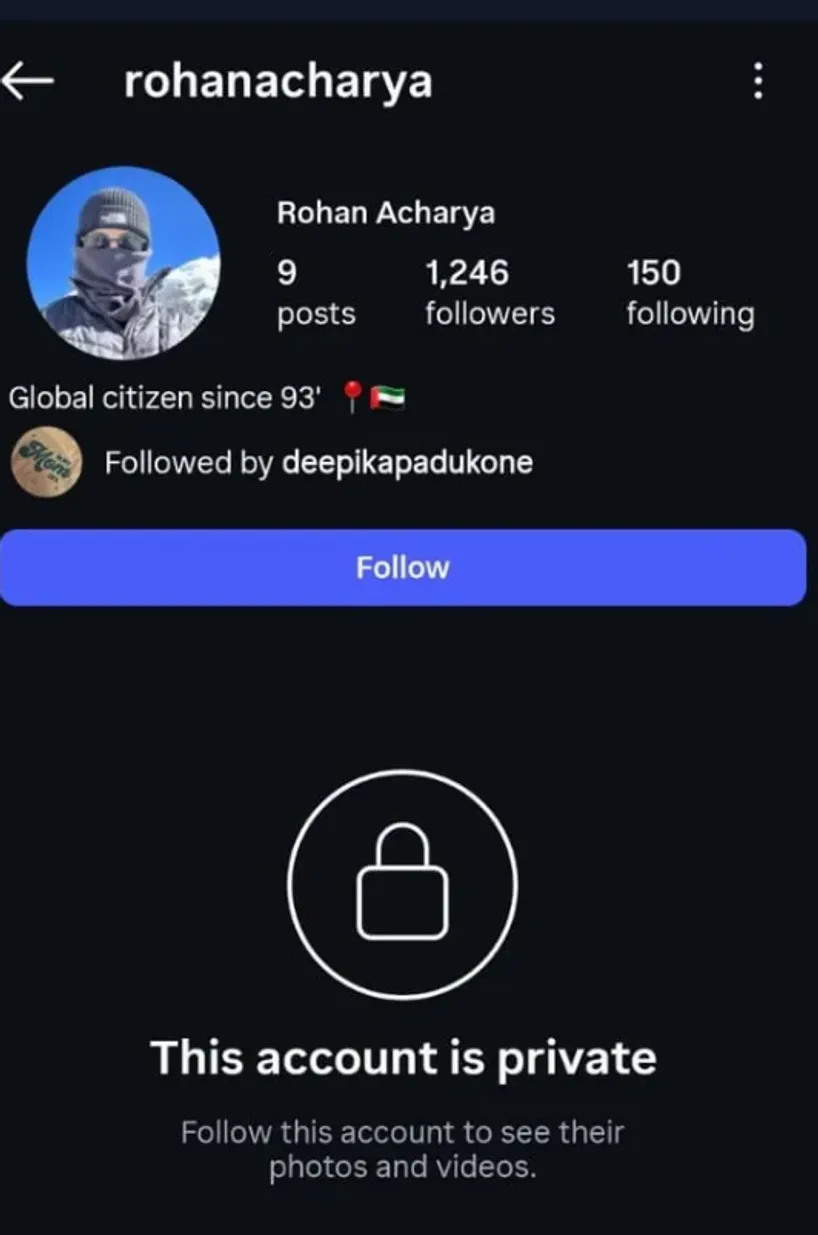This screenshot has height=1235, width=818.
Task: View the 1,246 followers list
Action: (490, 292)
